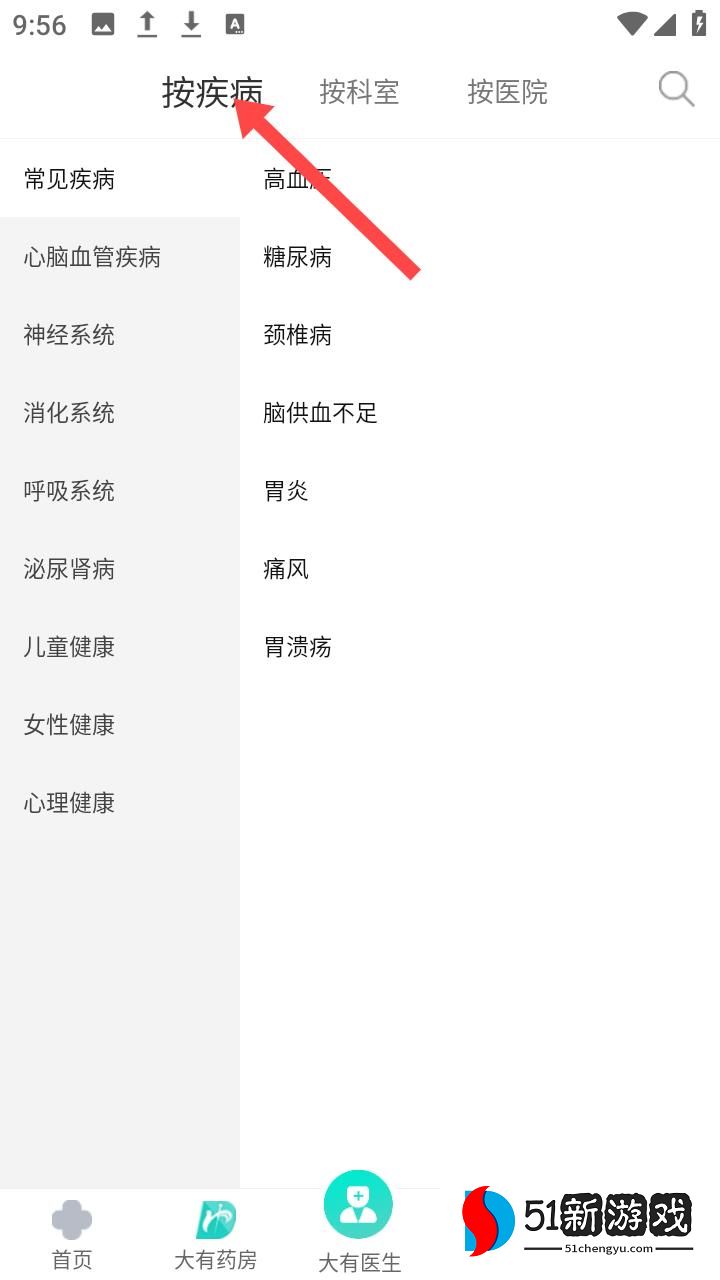The width and height of the screenshot is (720, 1280).
Task: Open the 消化系统 category
Action: click(x=70, y=413)
